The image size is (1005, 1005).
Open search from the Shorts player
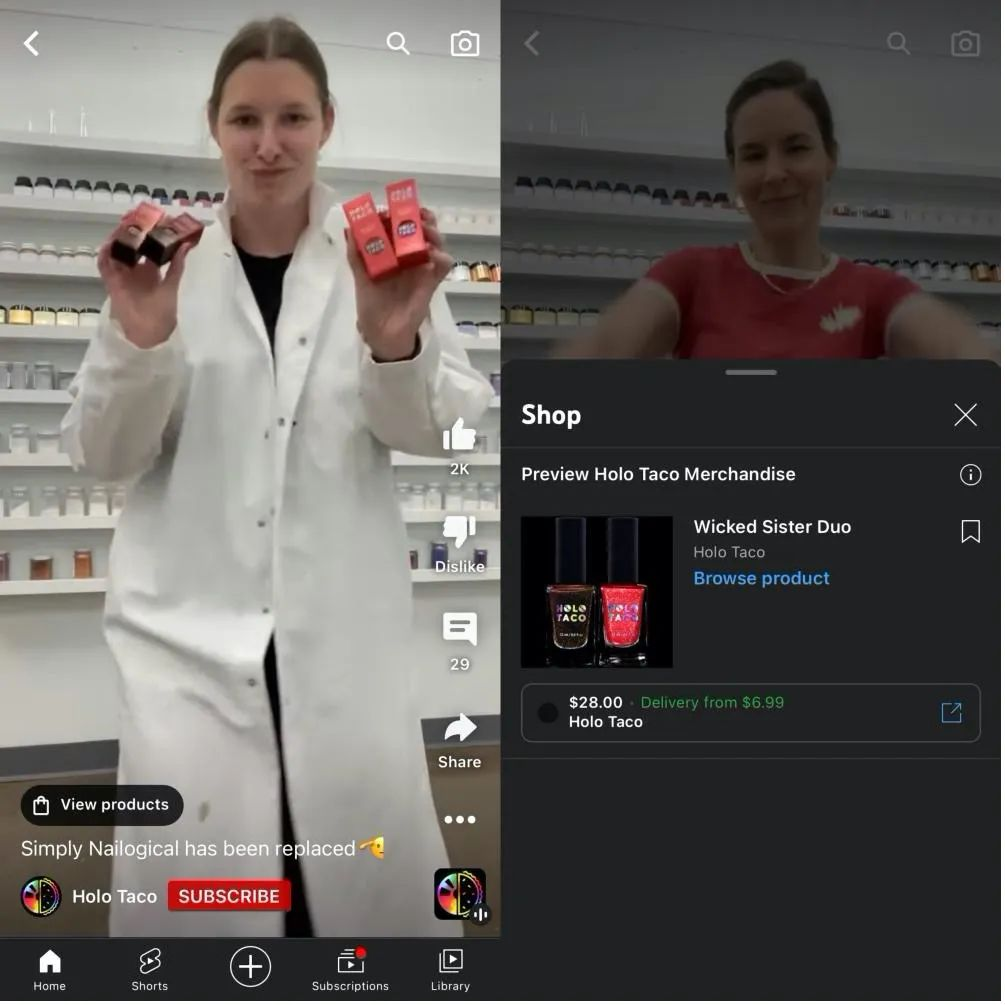[398, 43]
